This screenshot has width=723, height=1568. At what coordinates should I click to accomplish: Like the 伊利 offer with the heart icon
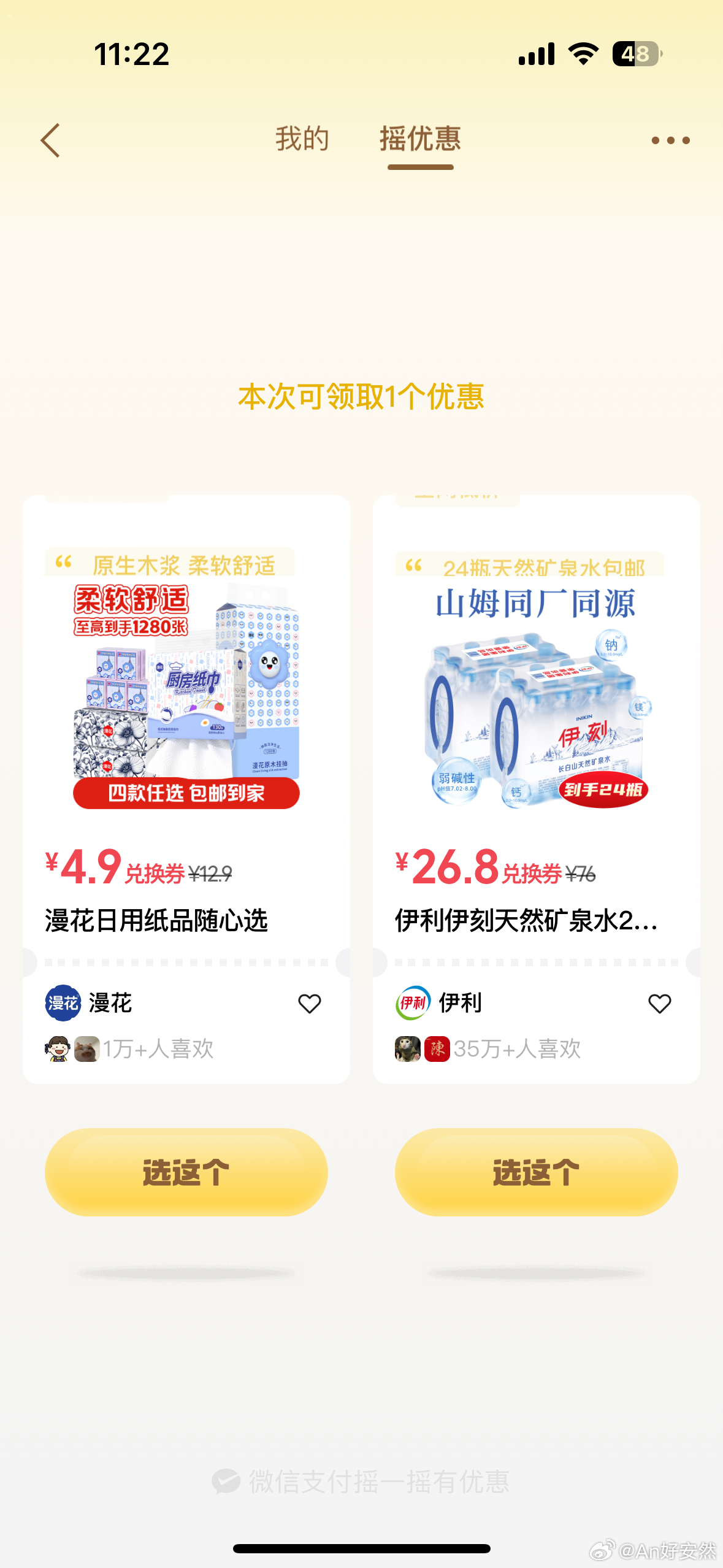coord(659,1004)
